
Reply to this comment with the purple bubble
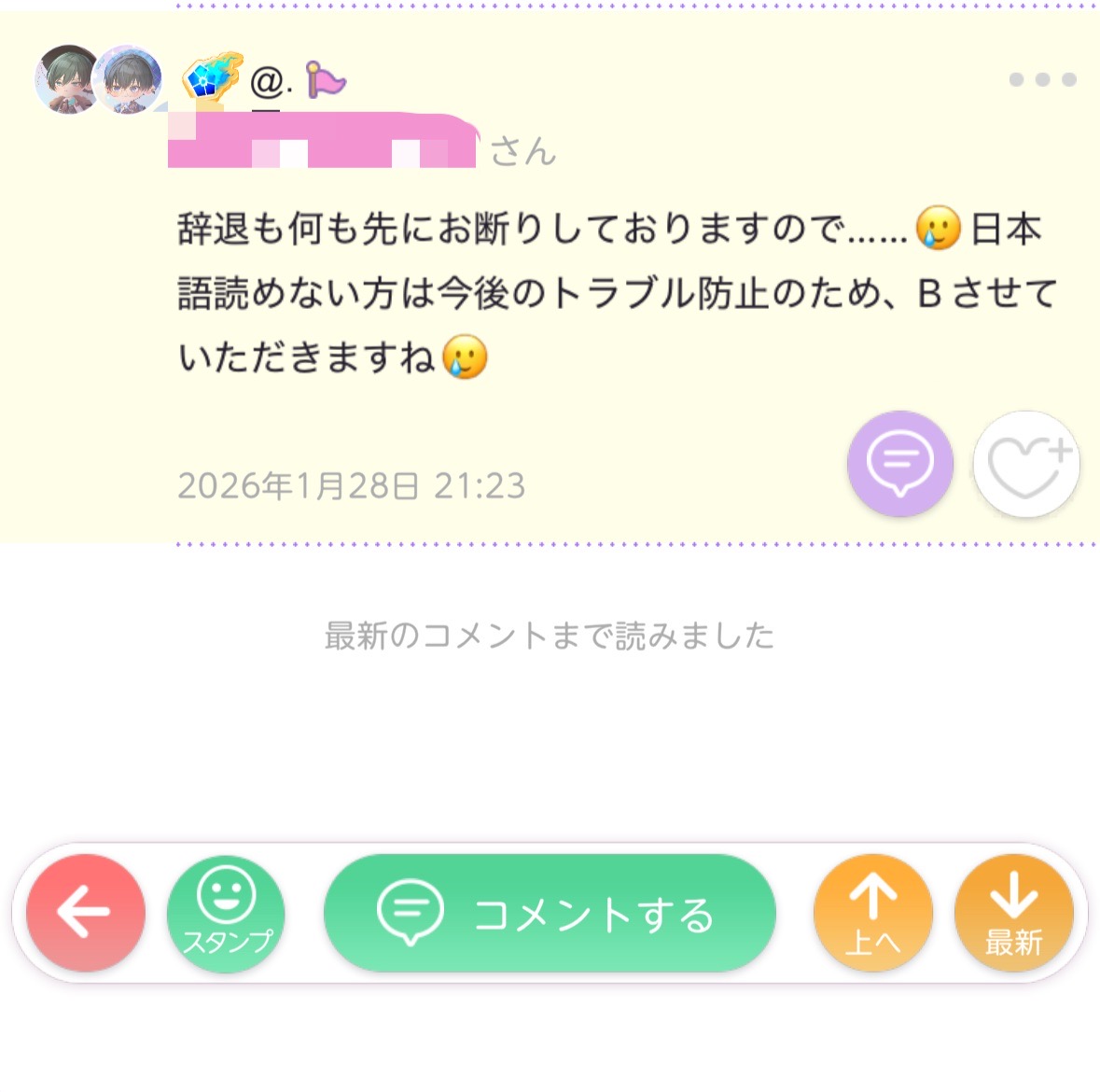pyautogui.click(x=899, y=463)
